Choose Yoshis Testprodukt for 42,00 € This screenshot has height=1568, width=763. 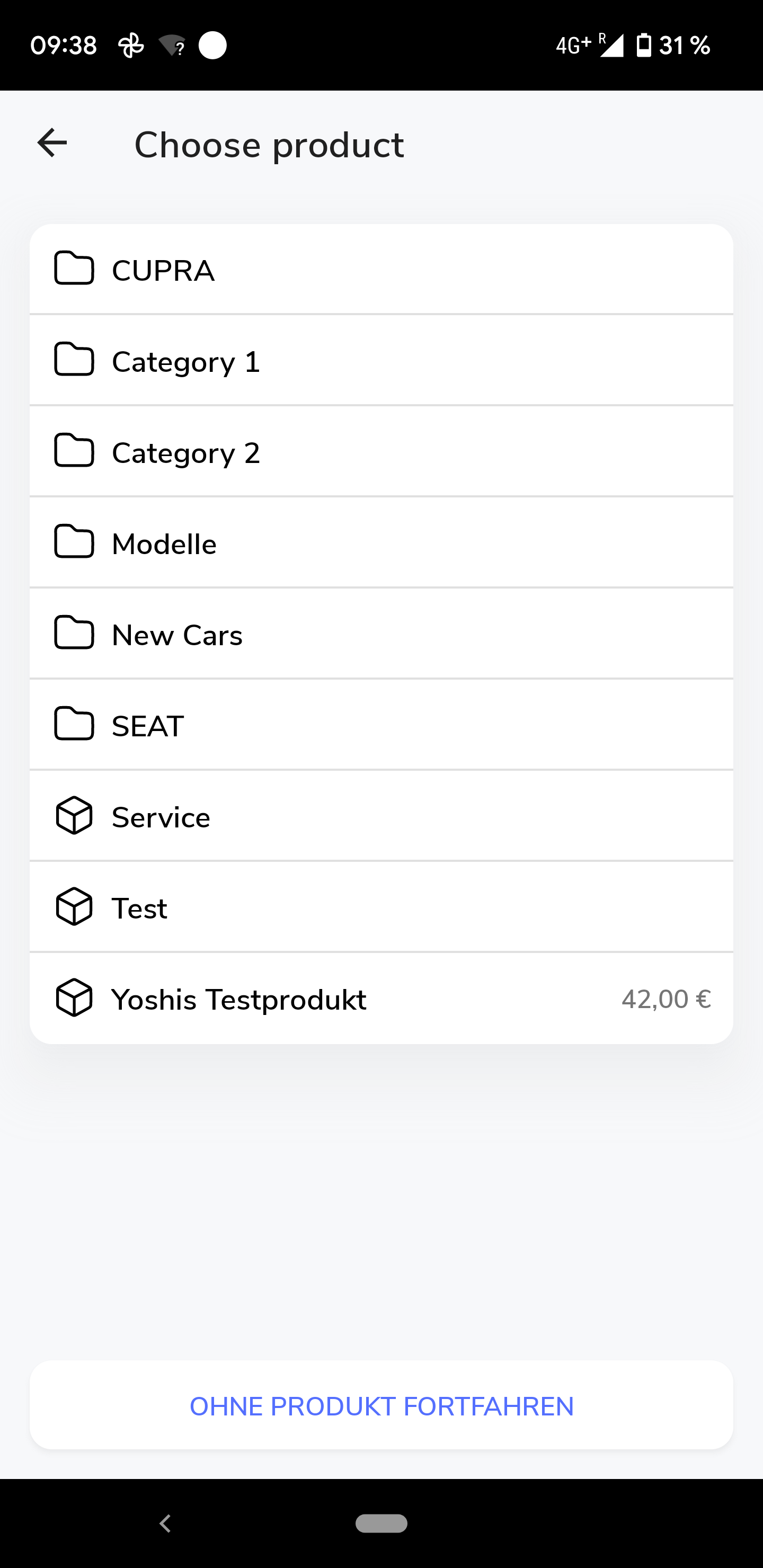pos(381,998)
